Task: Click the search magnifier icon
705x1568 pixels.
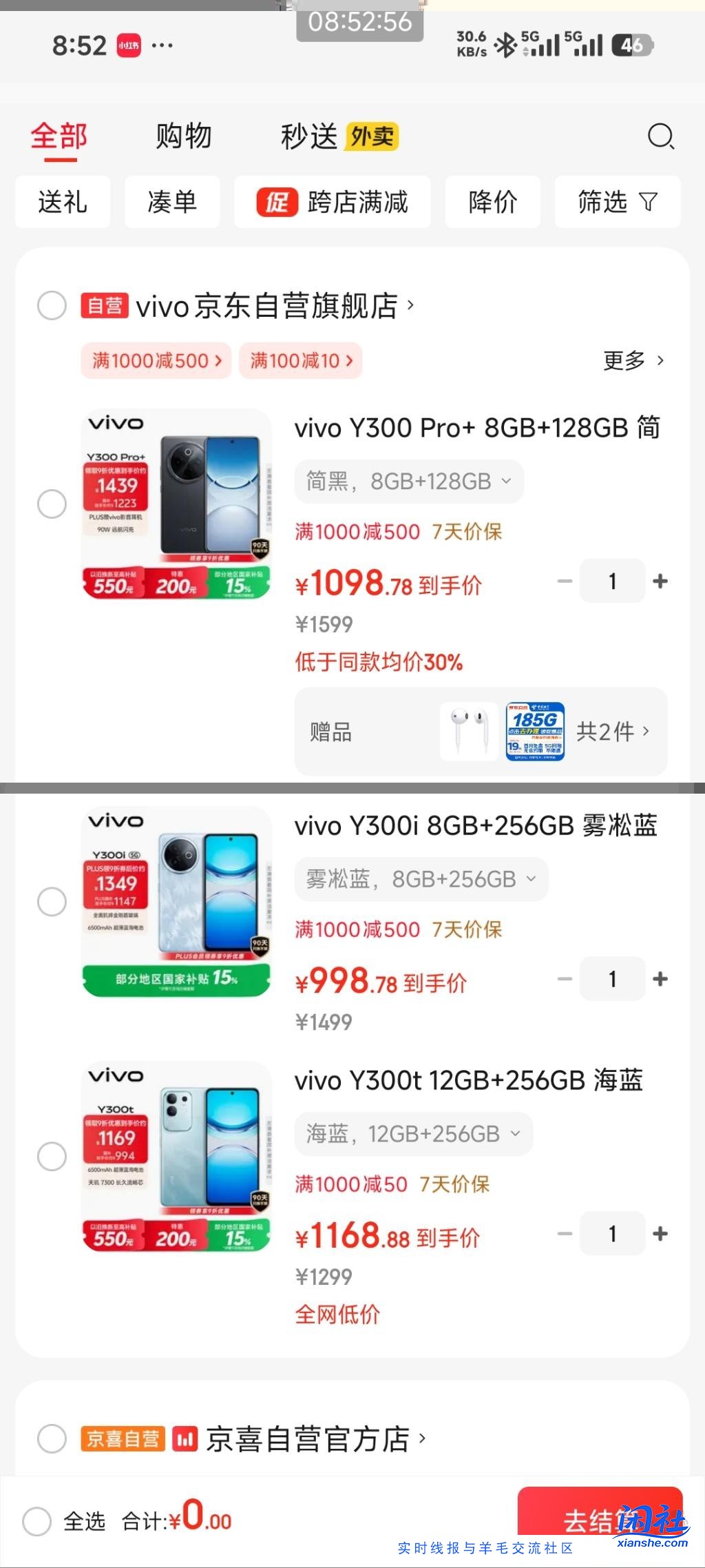Action: click(660, 137)
